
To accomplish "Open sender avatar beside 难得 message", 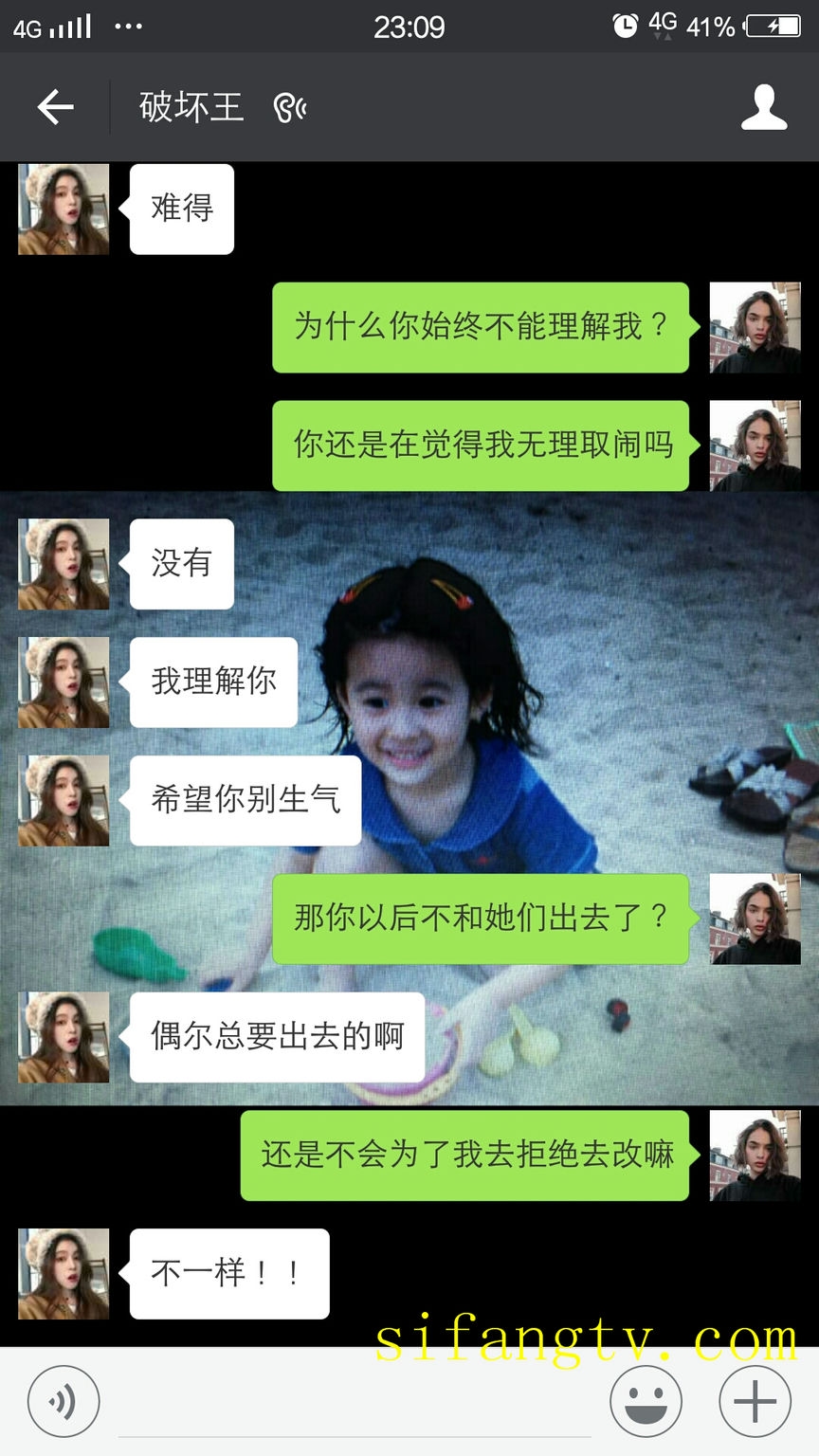I will (x=64, y=209).
